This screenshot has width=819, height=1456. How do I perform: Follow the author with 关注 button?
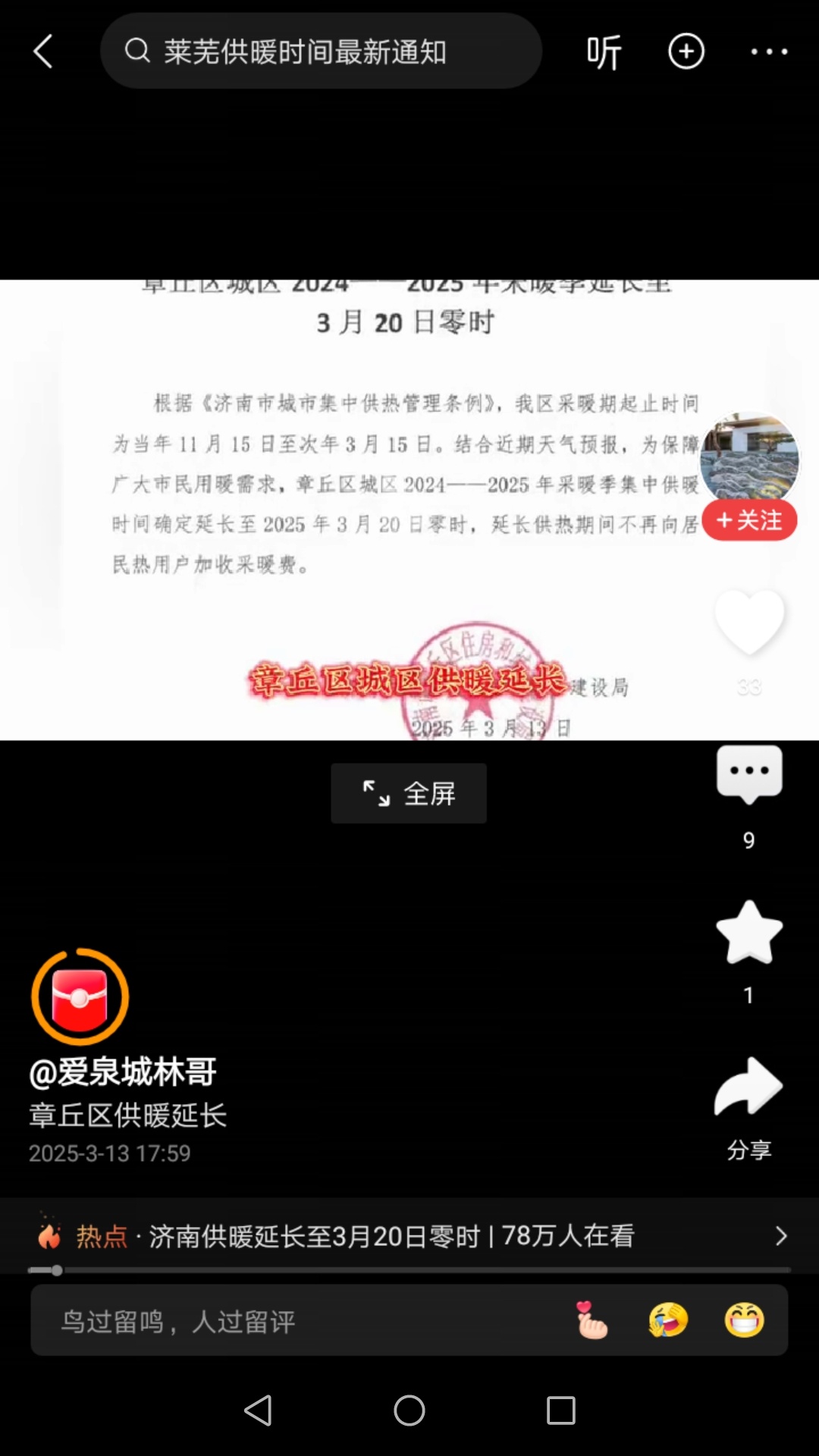point(749,520)
